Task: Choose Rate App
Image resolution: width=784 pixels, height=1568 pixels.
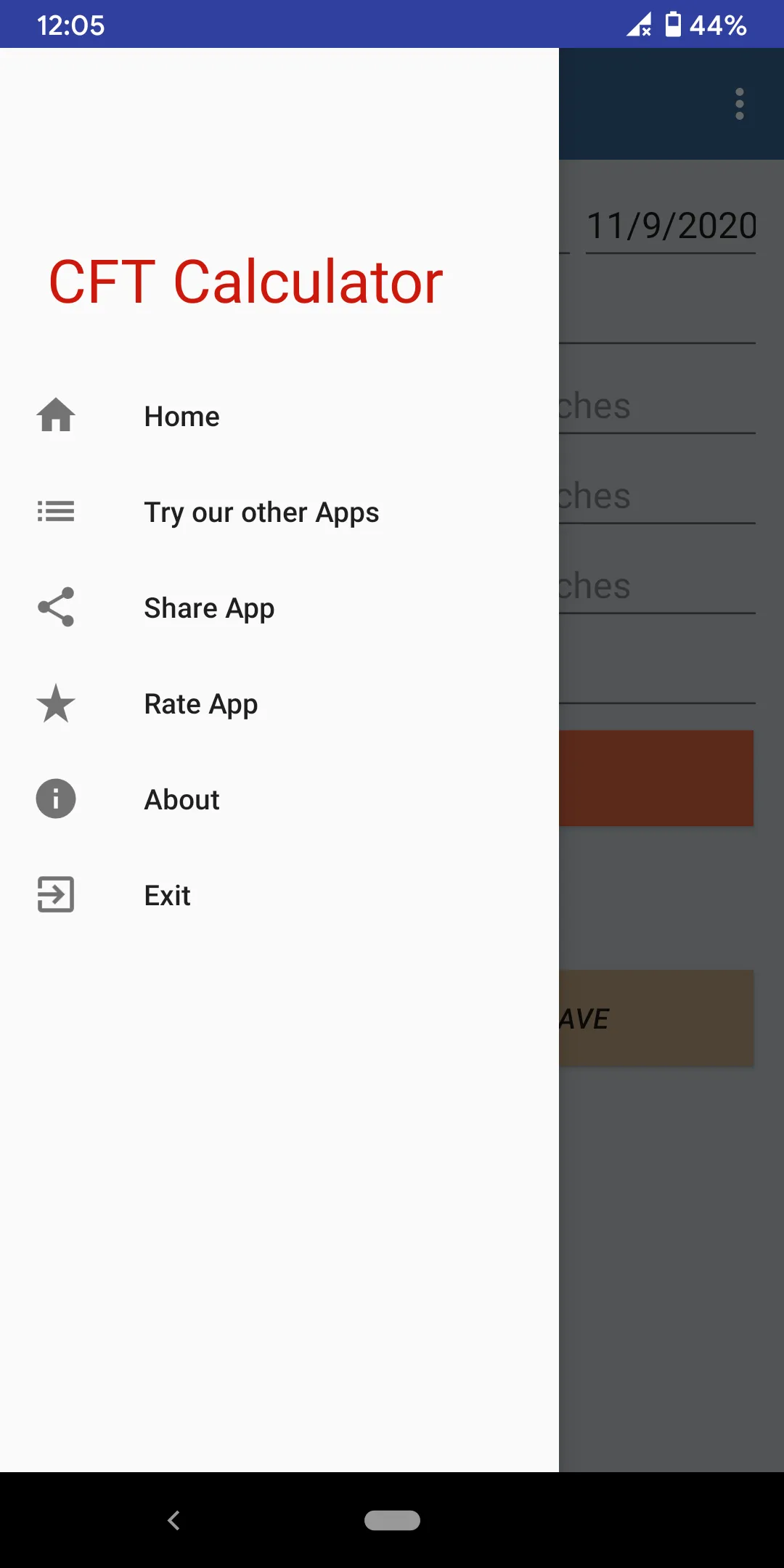Action: pos(201,704)
